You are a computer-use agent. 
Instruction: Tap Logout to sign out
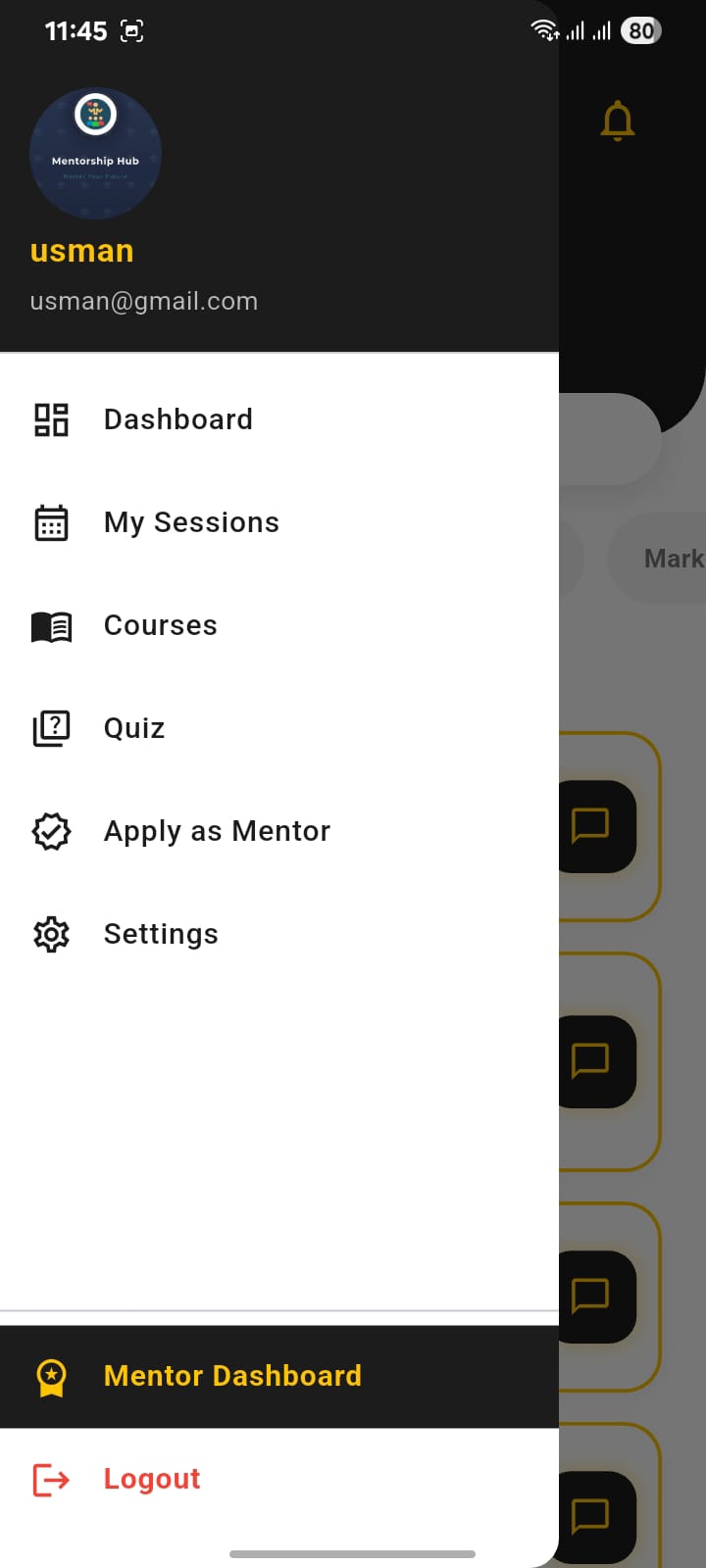pyautogui.click(x=279, y=1479)
